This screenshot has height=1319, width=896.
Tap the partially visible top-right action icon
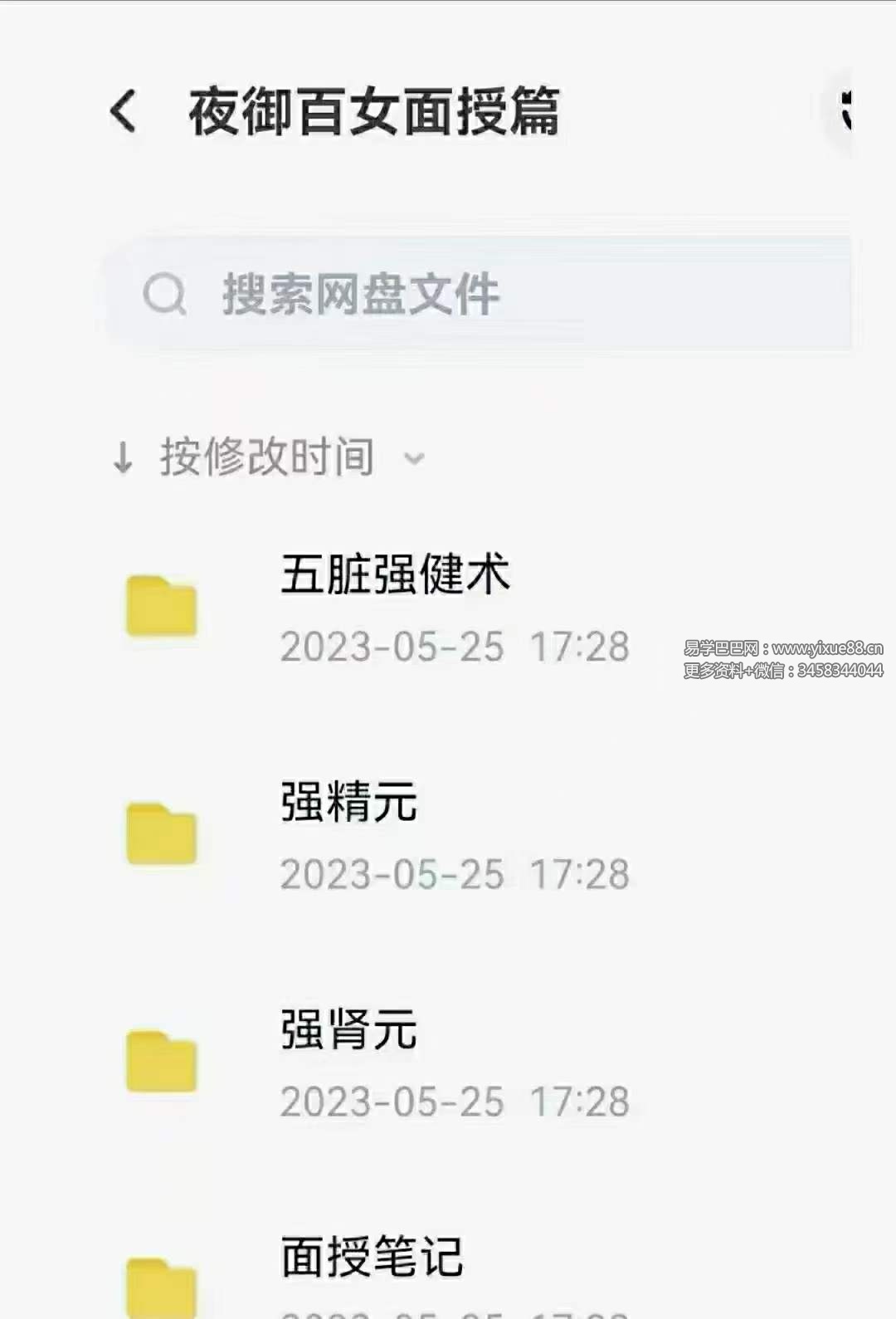(846, 112)
